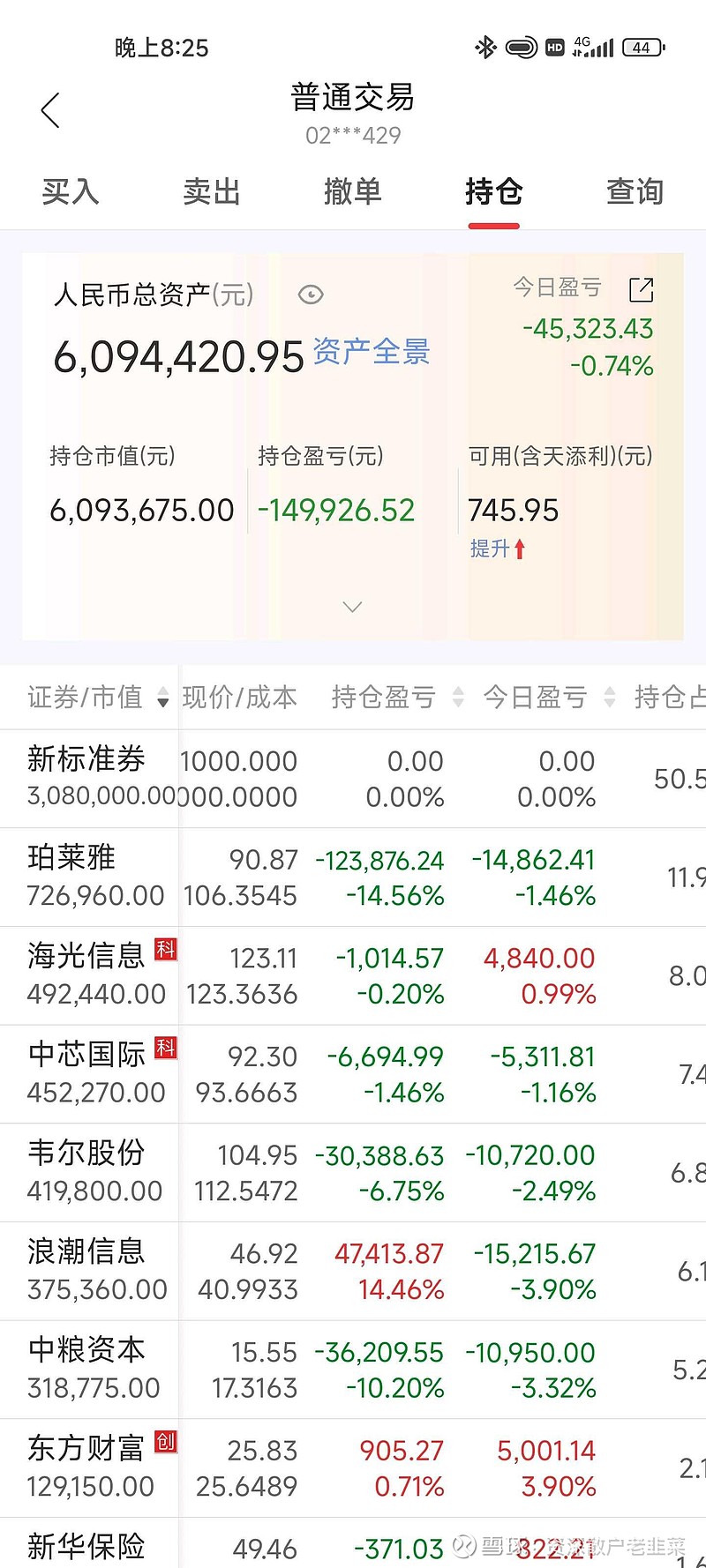This screenshot has width=706, height=1568.
Task: Switch to the 撤单 tab
Action: (352, 192)
